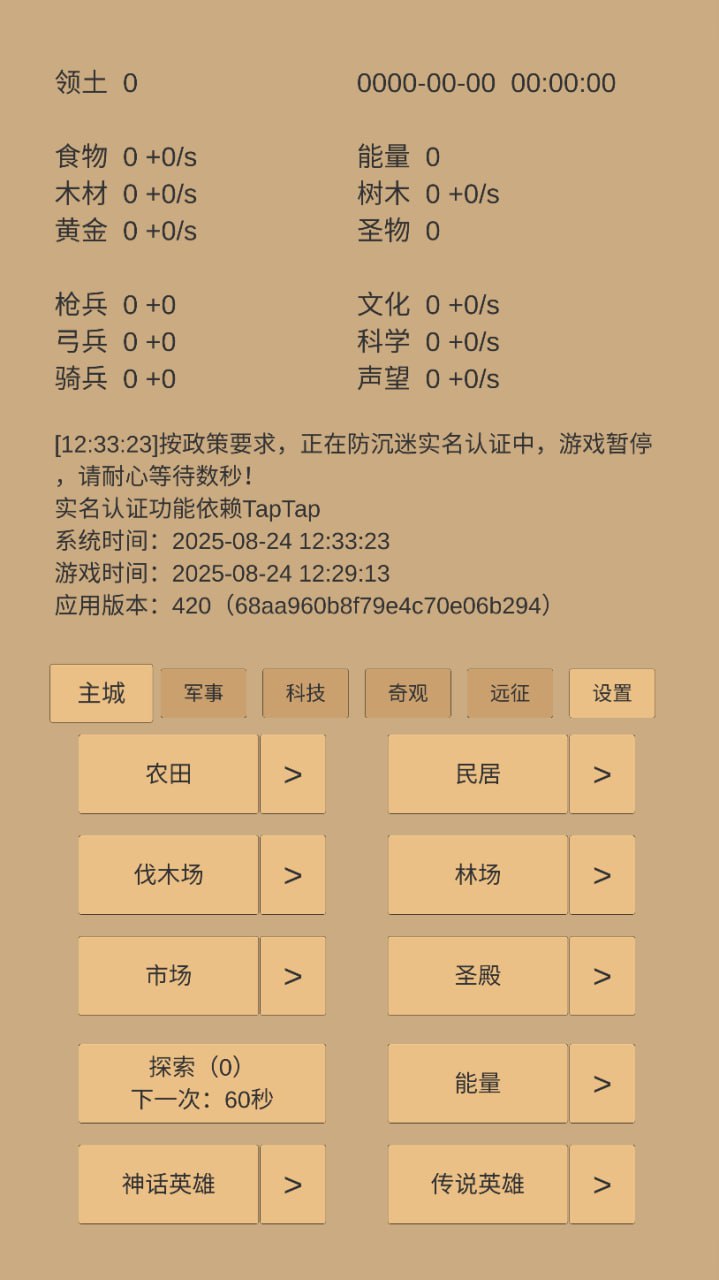
Task: Open 传说英雄
Action: click(478, 1184)
